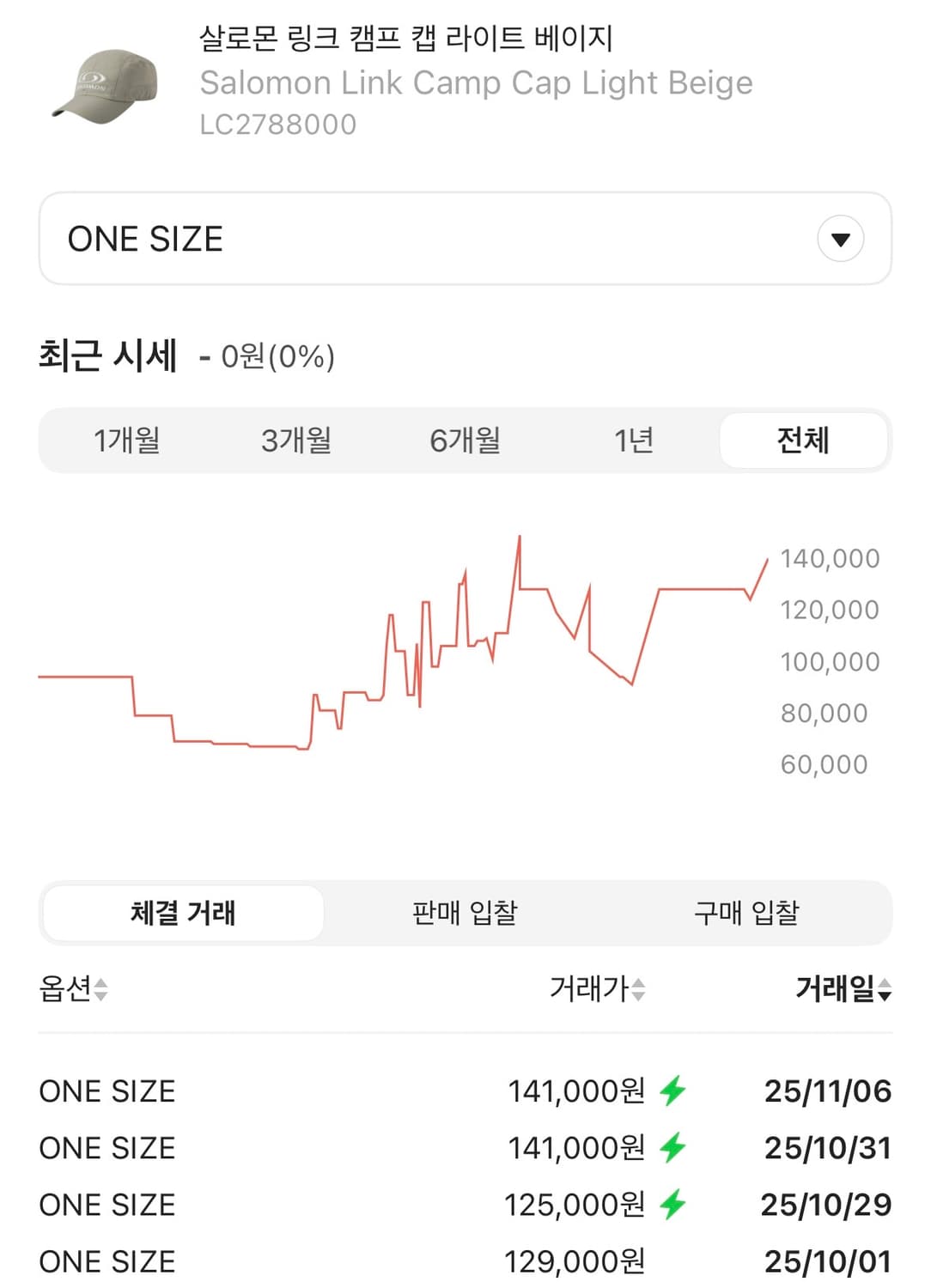This screenshot has height=1288, width=931.
Task: Switch to the 판매 입찰 tab
Action: (x=465, y=913)
